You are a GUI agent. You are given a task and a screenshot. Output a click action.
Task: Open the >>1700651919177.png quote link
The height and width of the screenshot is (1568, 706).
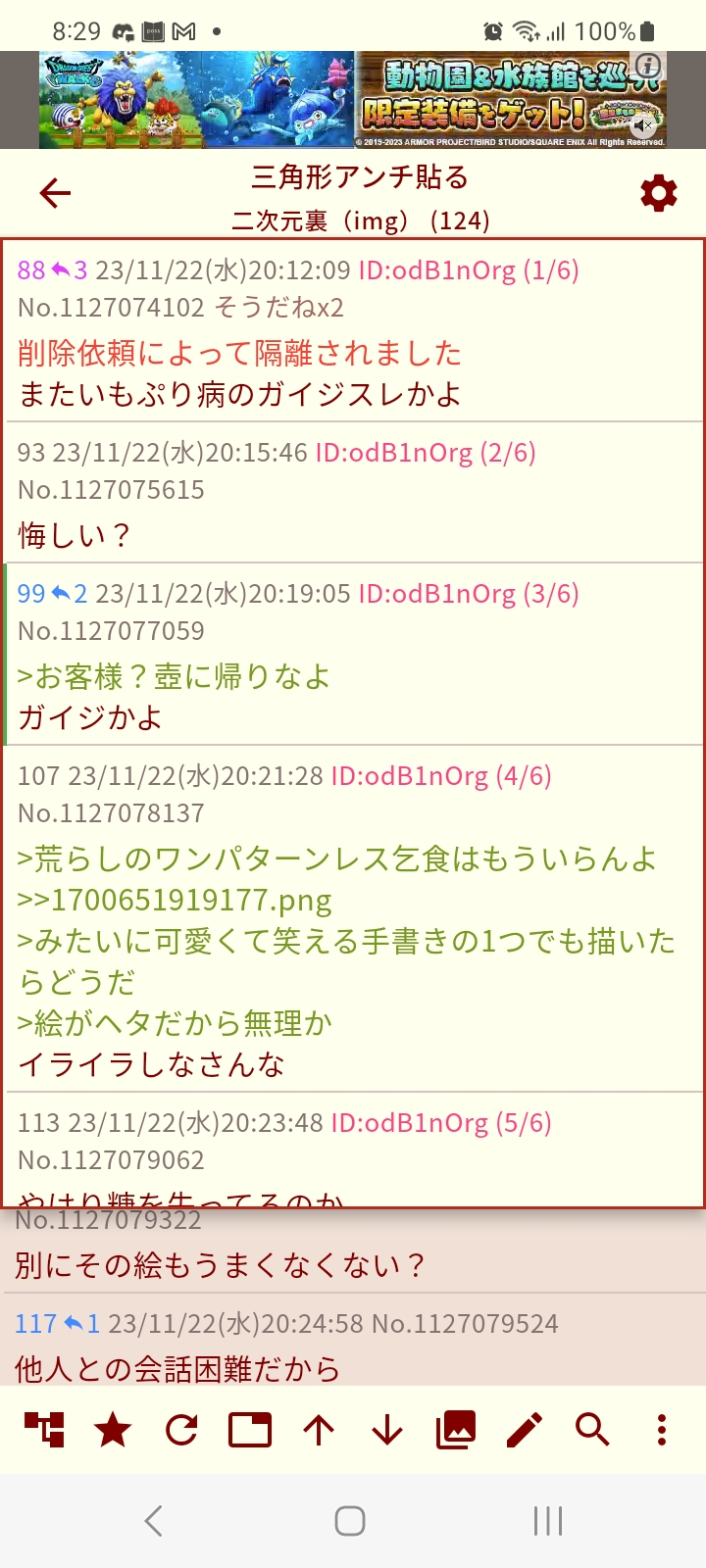coord(175,900)
